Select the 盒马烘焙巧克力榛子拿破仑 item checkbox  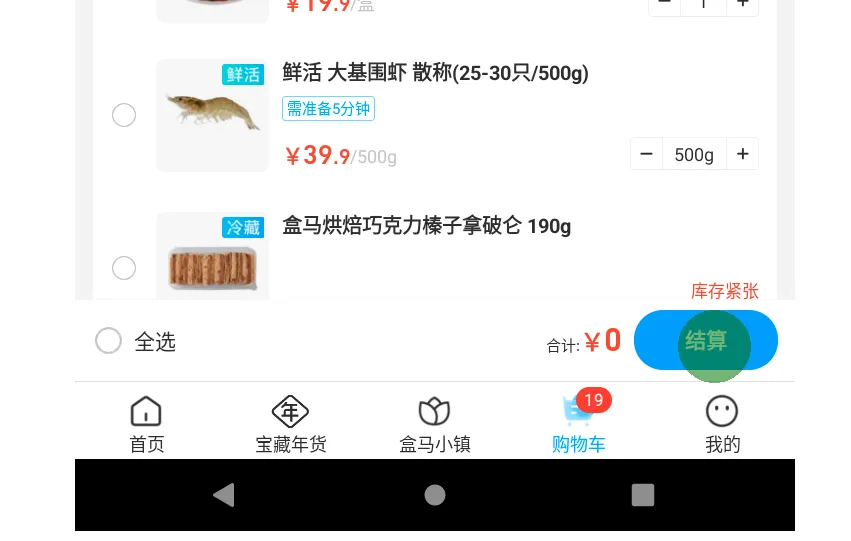coord(124,268)
